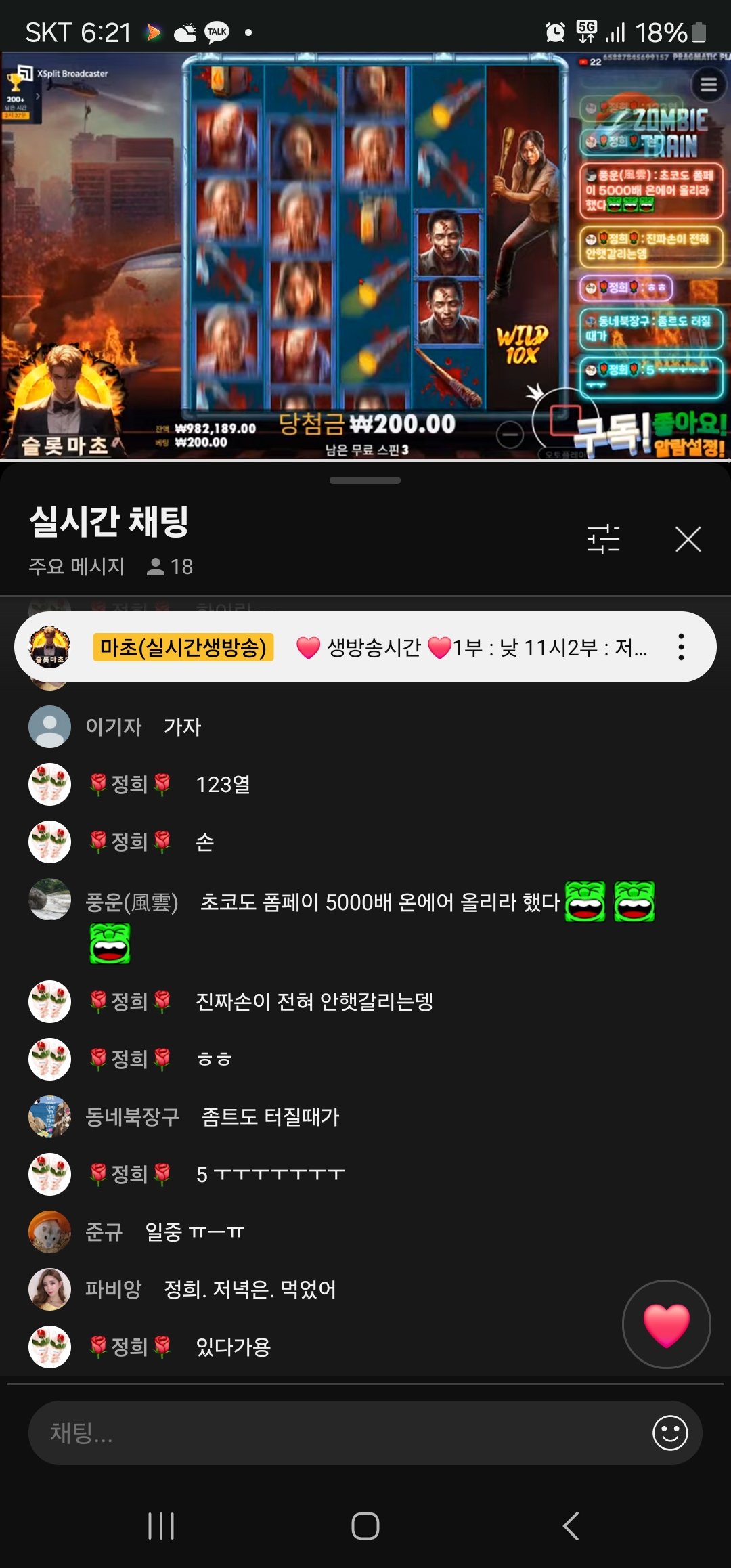Viewport: 731px width, 1568px height.
Task: Open the live chat filter settings
Action: (603, 540)
